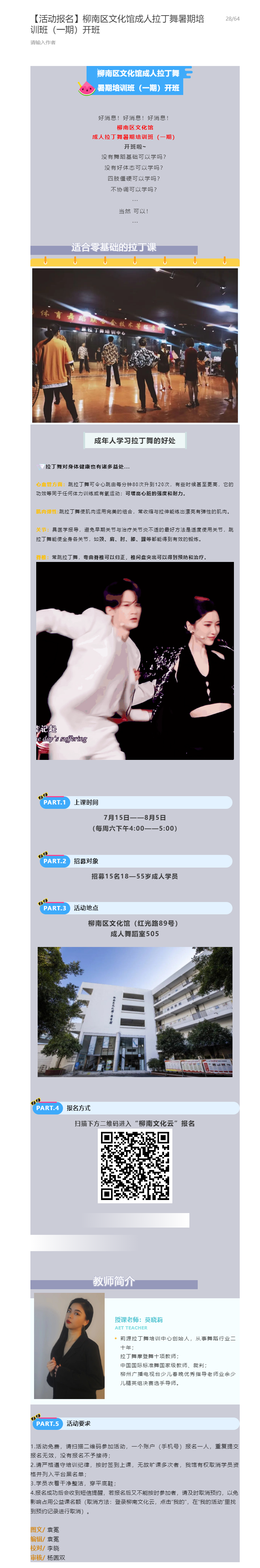Viewport: 260px width, 1568px height.
Task: Edit the article title field
Action: point(118,24)
